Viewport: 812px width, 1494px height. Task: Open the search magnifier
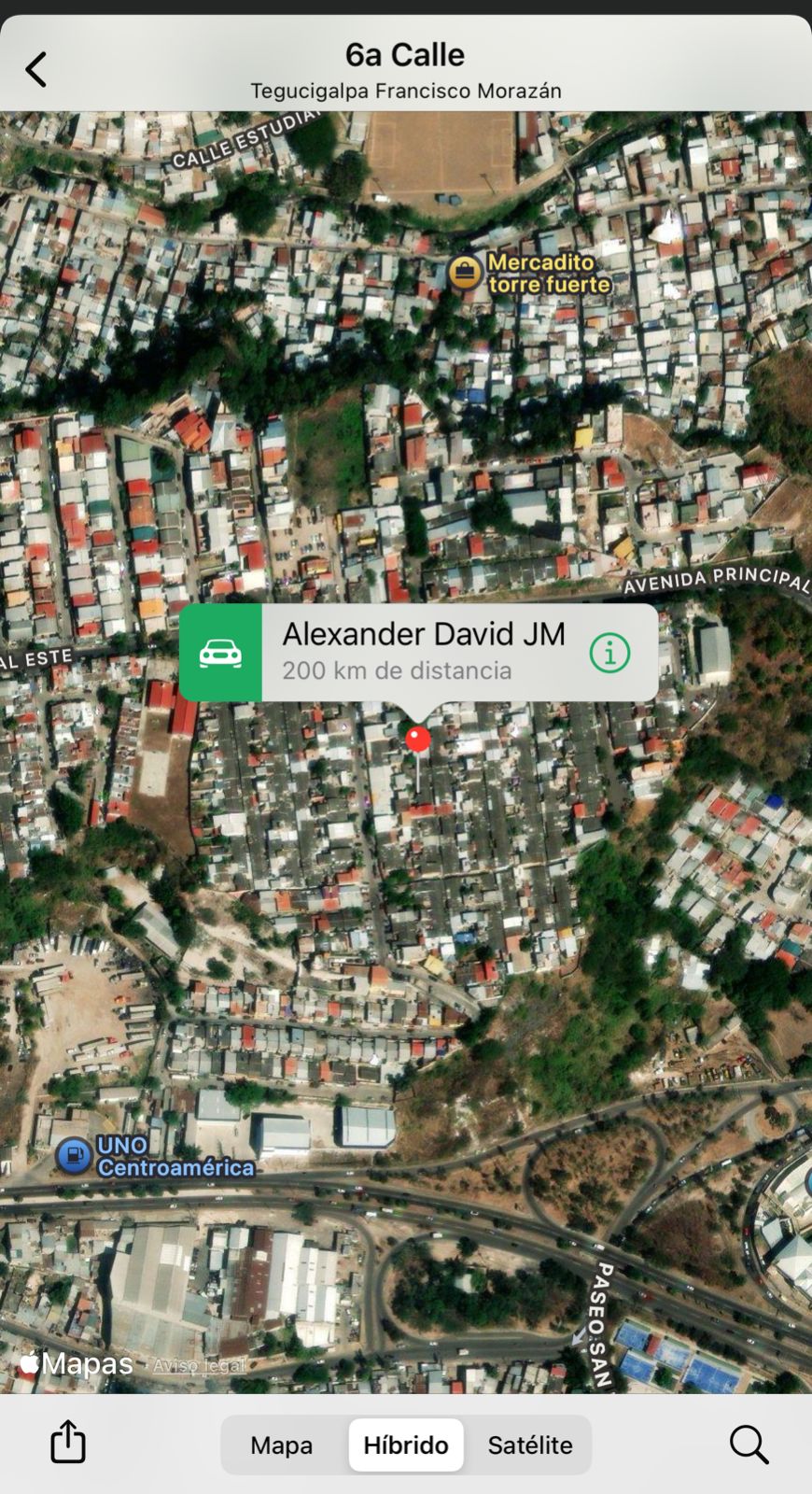pos(749,1444)
